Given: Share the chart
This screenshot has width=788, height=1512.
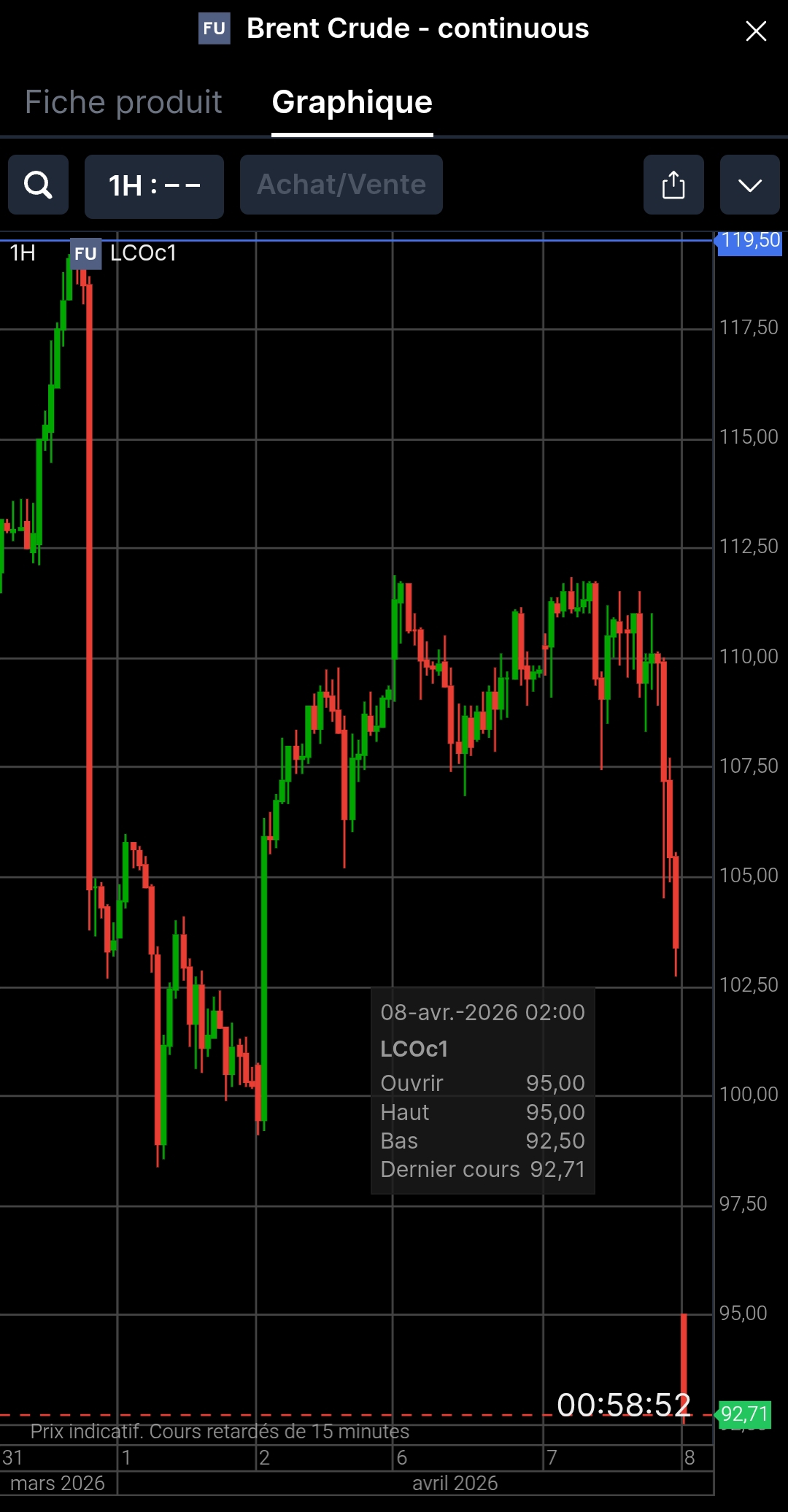Looking at the screenshot, I should 673,185.
